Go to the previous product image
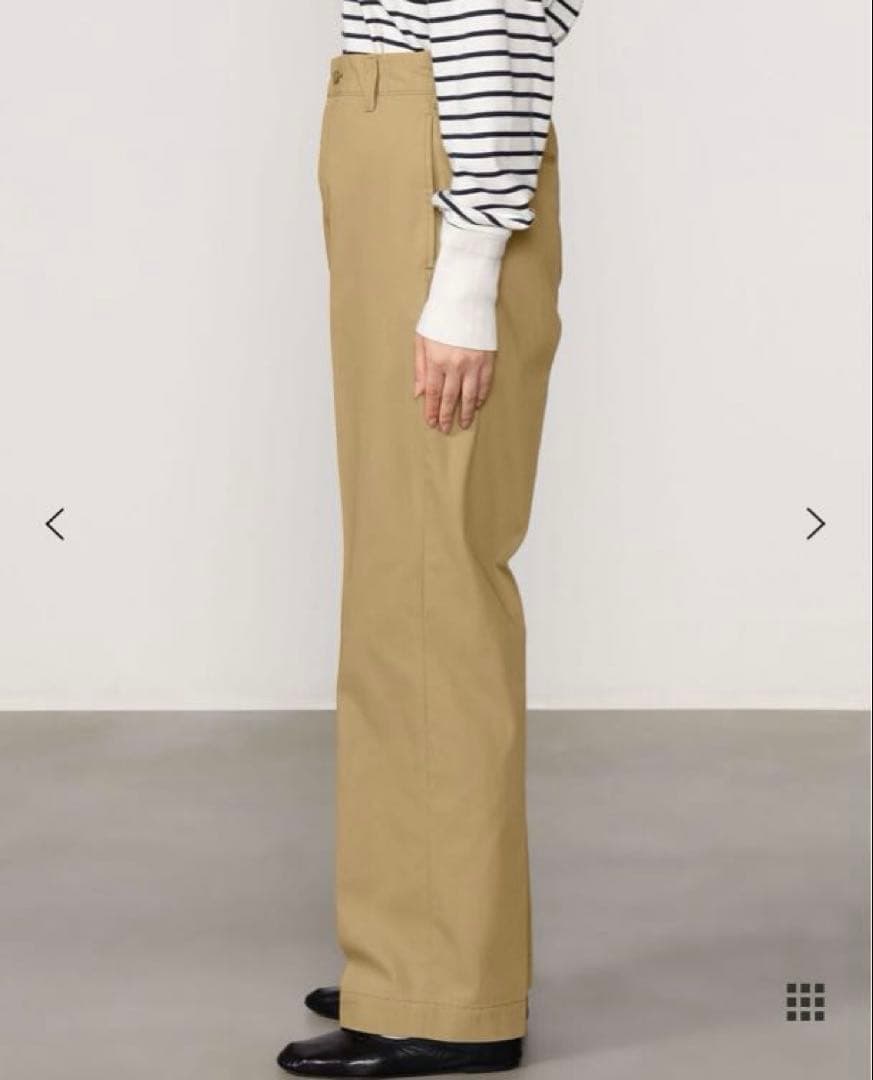Viewport: 873px width, 1080px height. 55,523
